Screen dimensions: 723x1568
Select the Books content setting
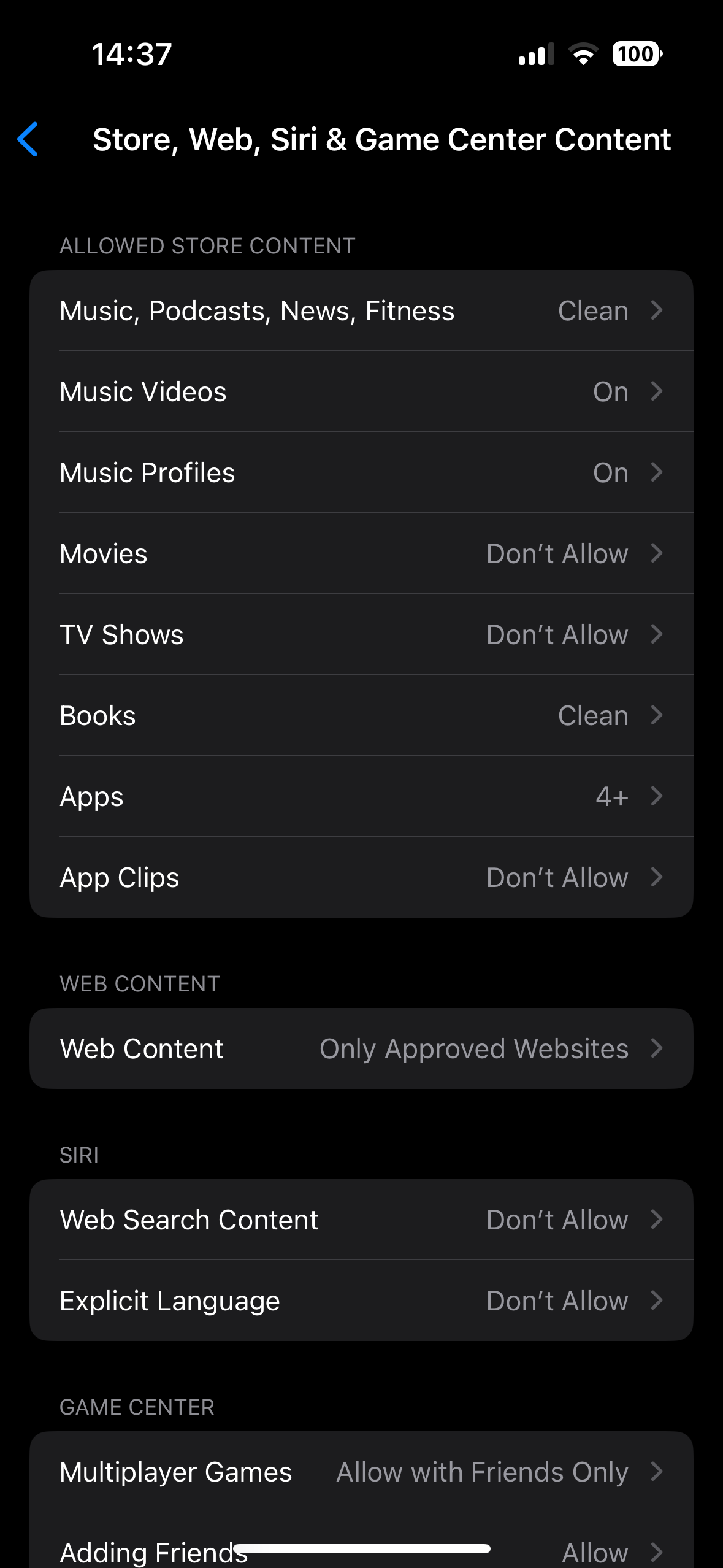tap(361, 716)
